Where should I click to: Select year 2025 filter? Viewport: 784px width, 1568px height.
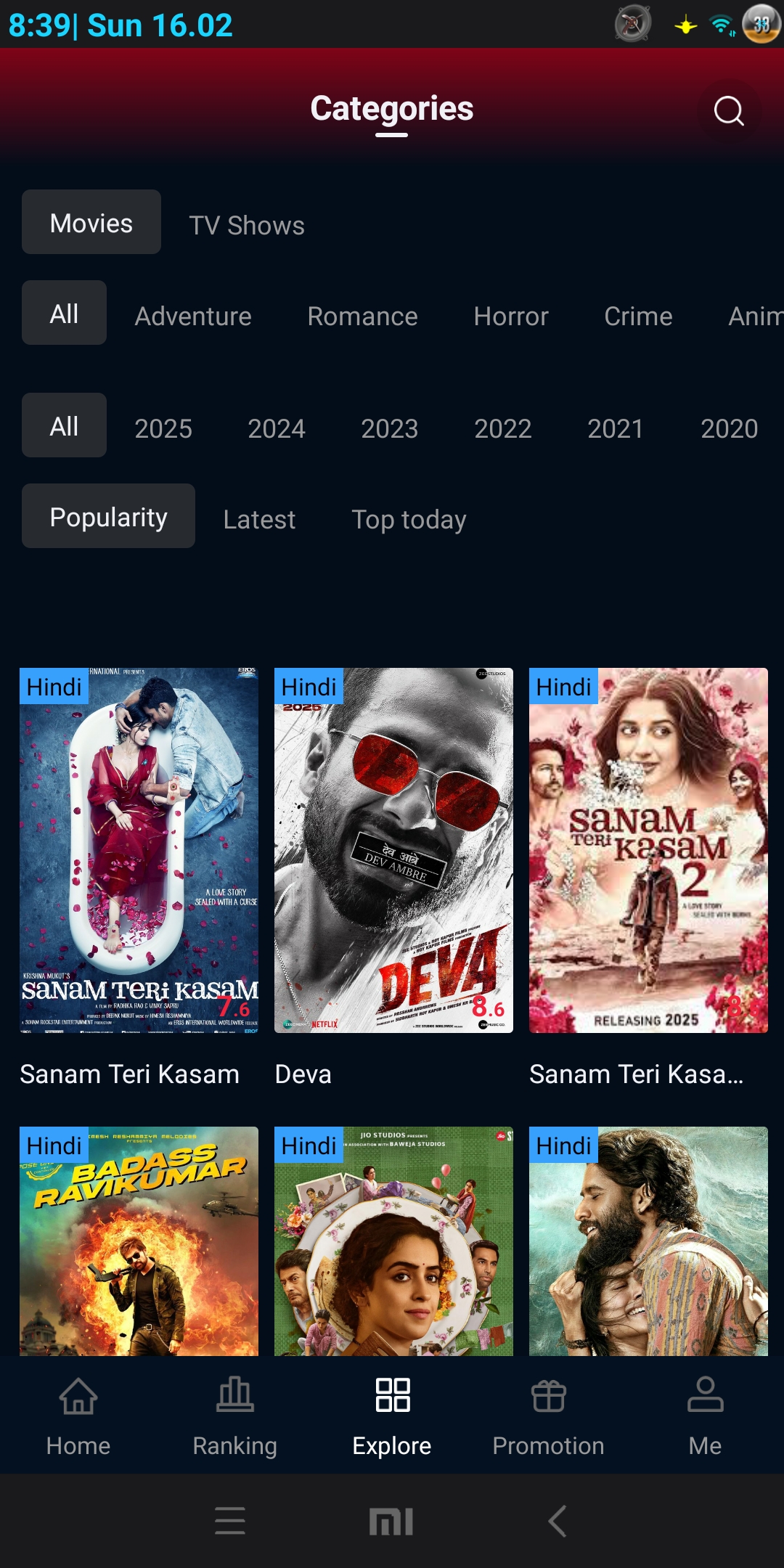coord(163,428)
